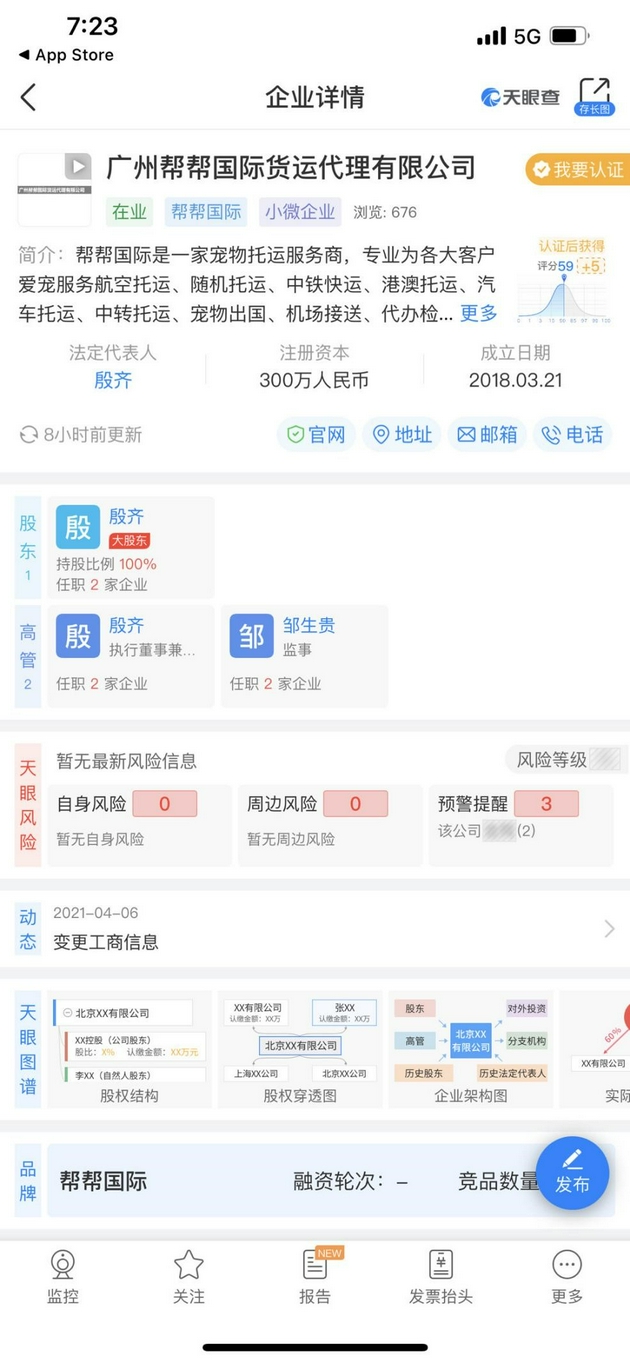Open the 企业架构图 chart

pyautogui.click(x=470, y=1049)
